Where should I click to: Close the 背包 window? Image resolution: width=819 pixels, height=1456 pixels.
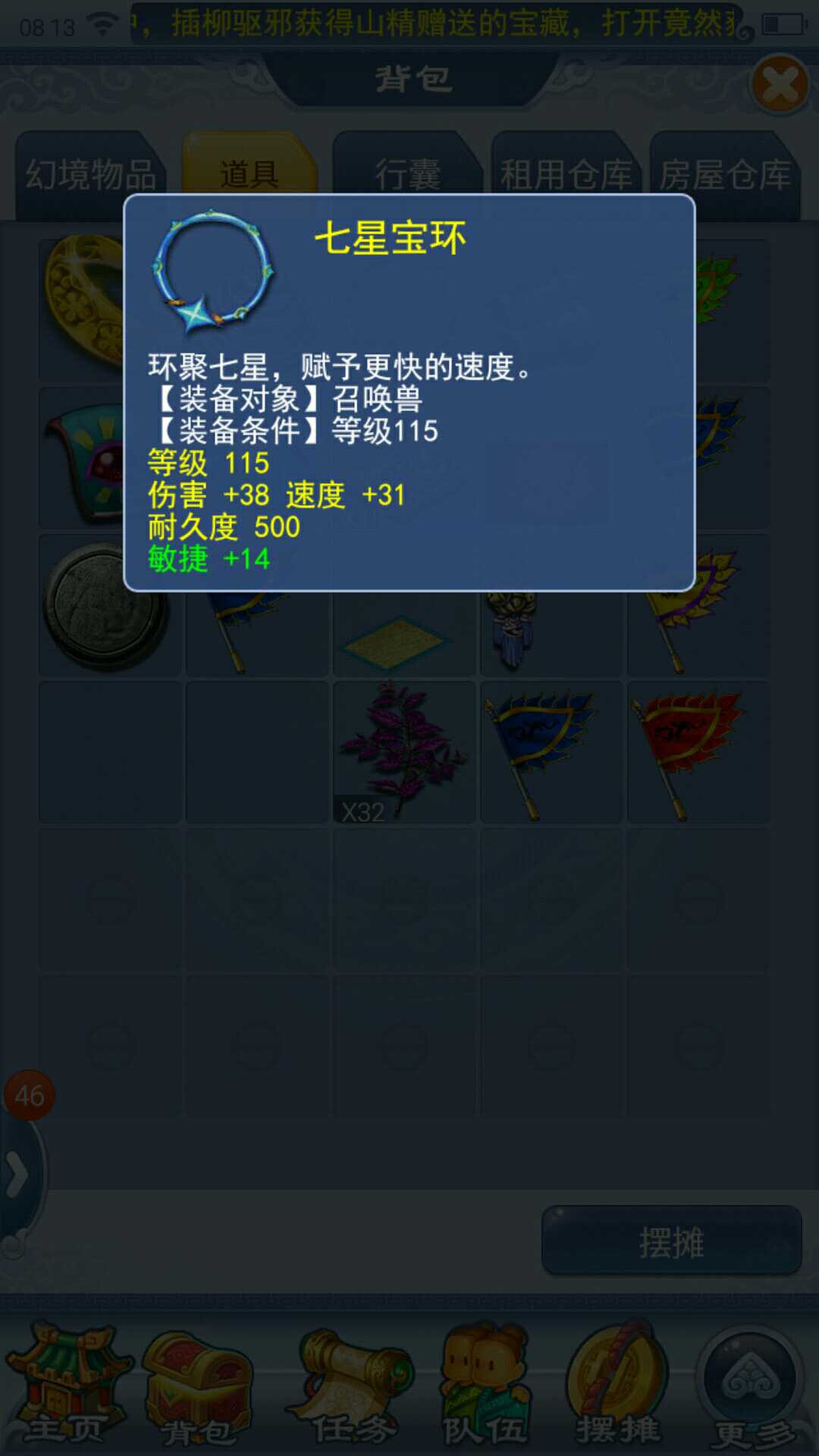[780, 85]
